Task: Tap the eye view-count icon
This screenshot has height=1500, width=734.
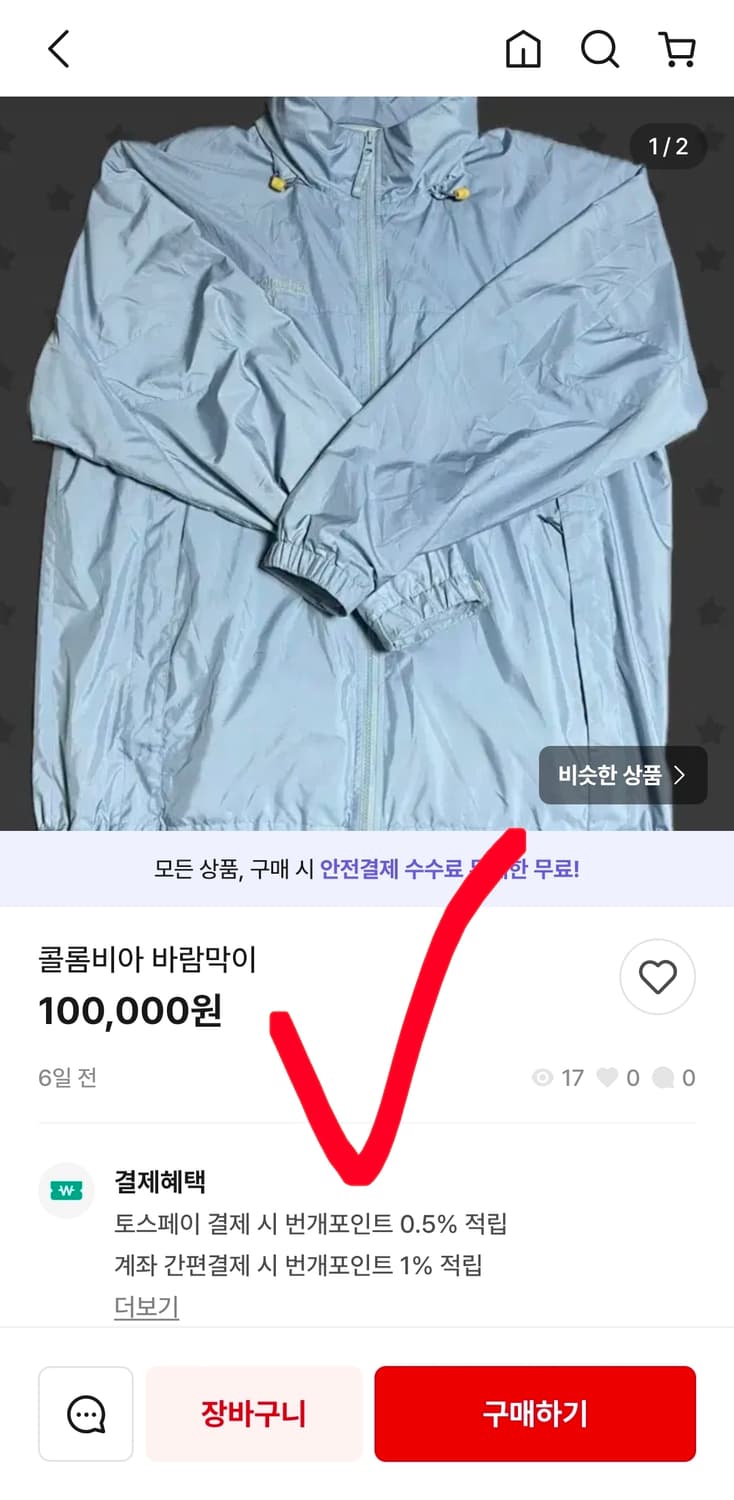Action: 542,1078
